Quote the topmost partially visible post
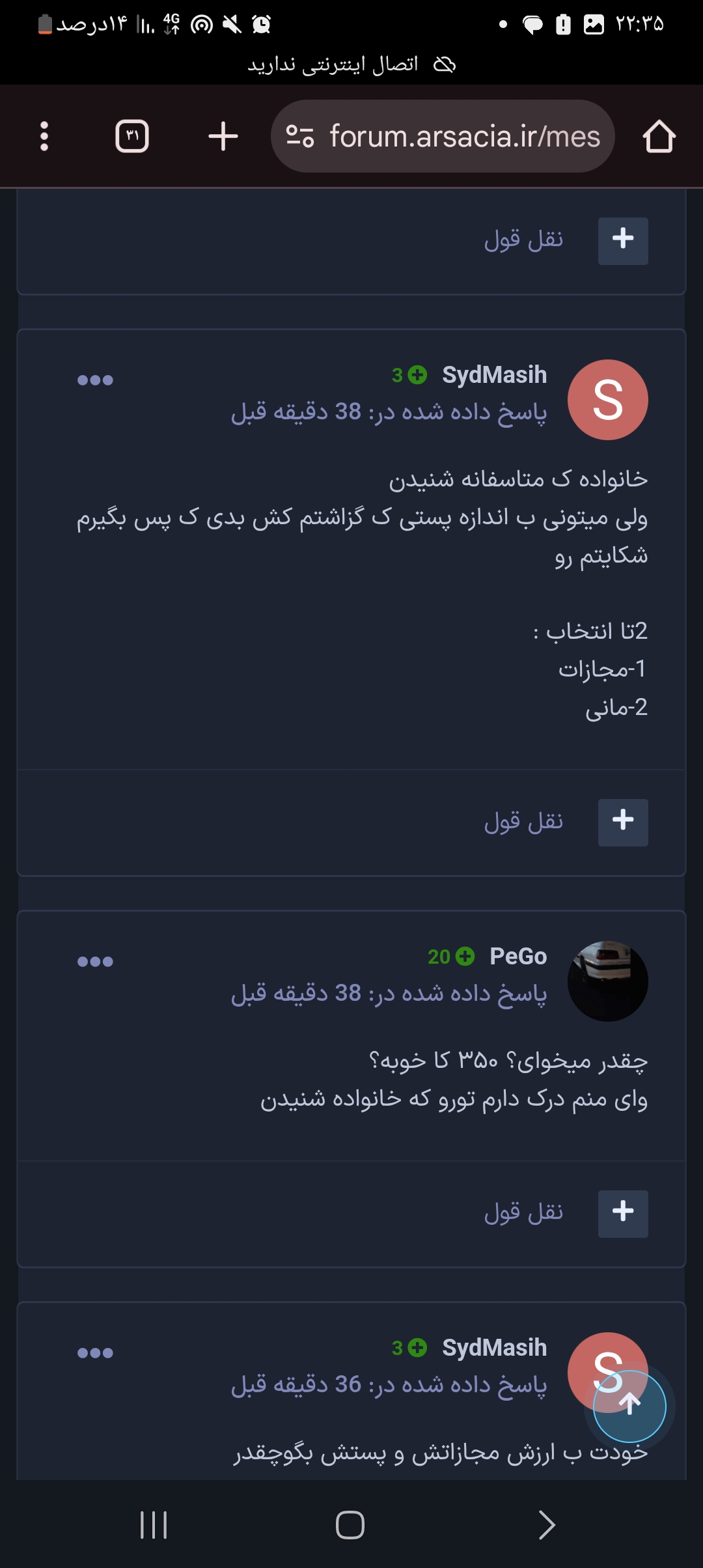The image size is (703, 1568). tap(622, 241)
